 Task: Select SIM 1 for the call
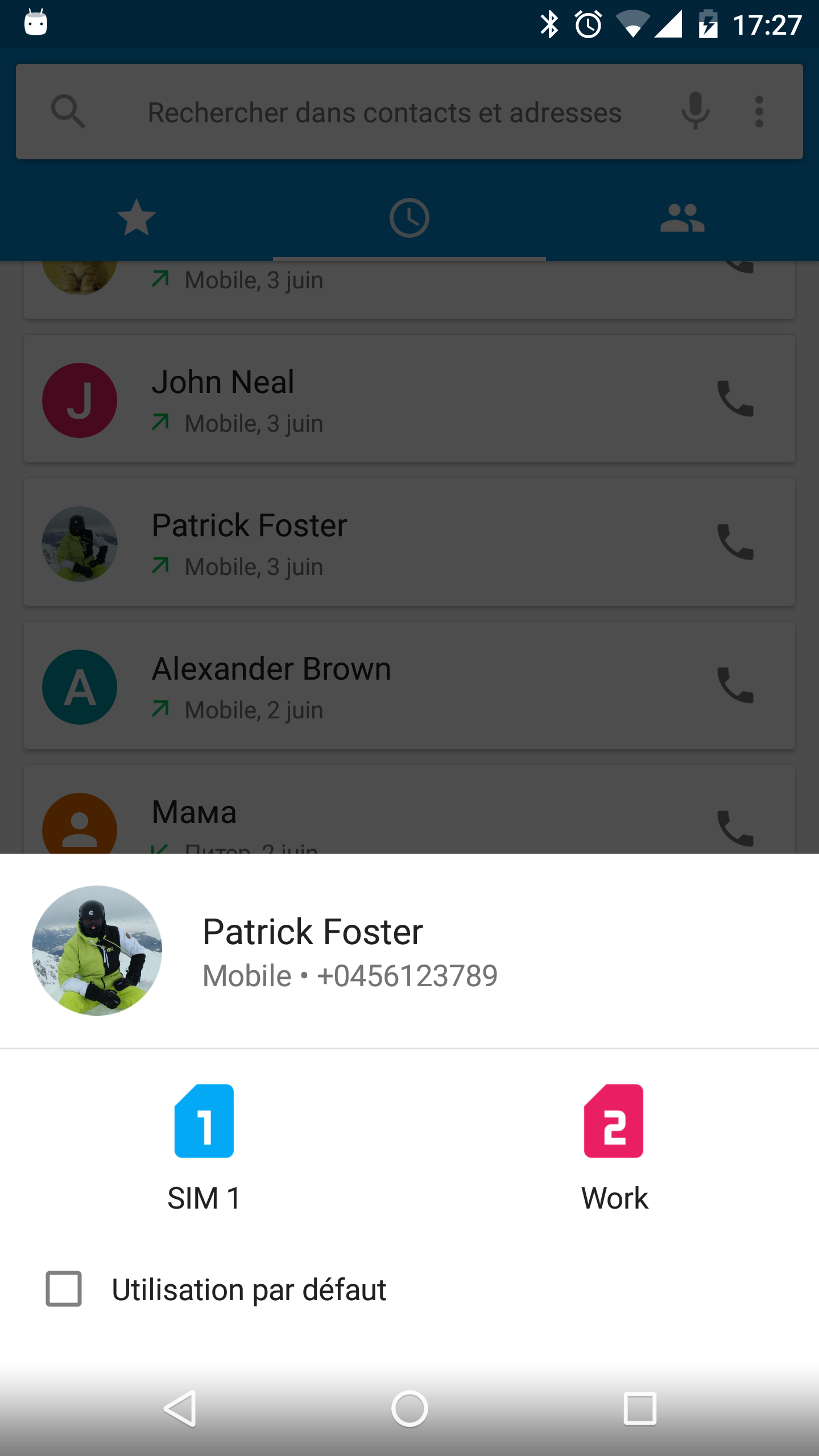click(204, 1146)
